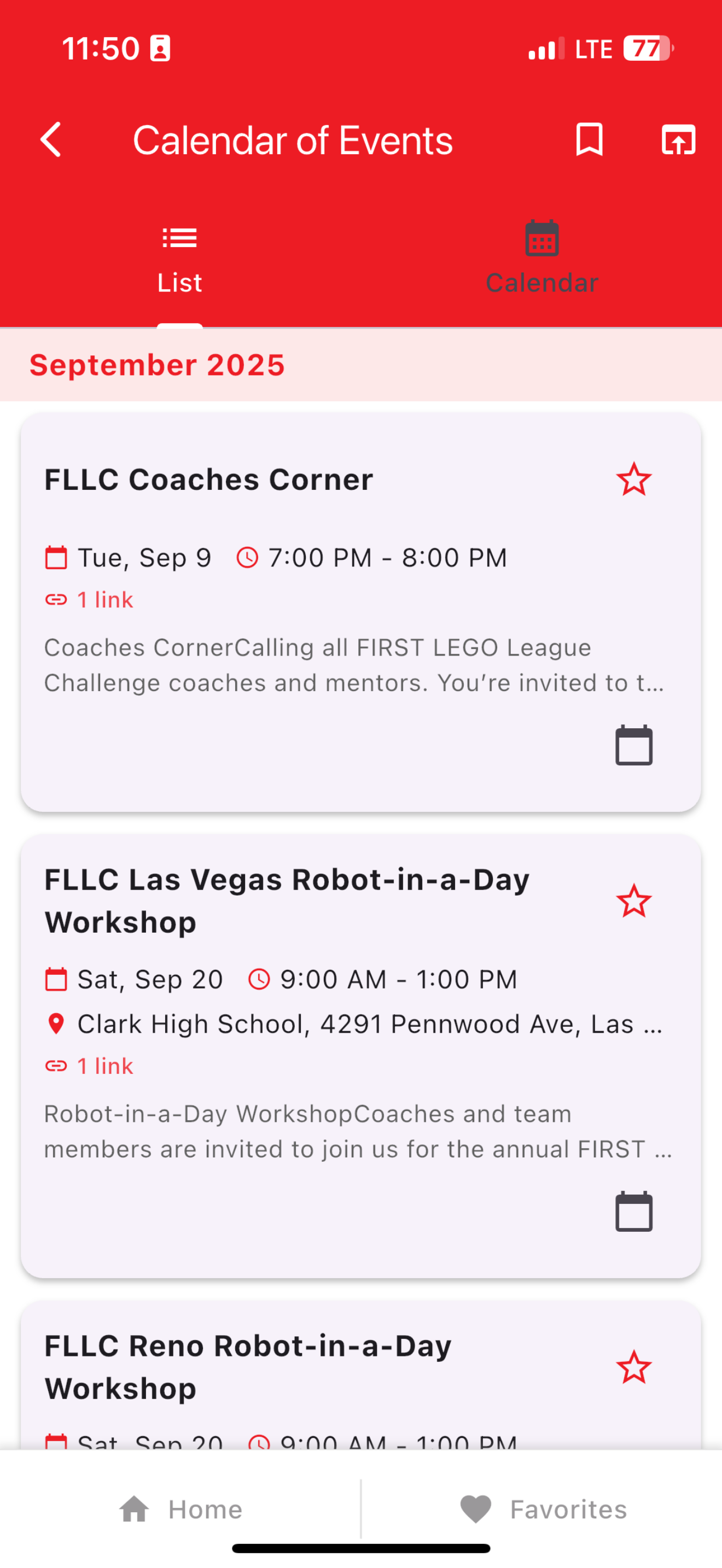This screenshot has height=1568, width=722.
Task: Star the FLLC Coaches Corner event
Action: [x=634, y=479]
